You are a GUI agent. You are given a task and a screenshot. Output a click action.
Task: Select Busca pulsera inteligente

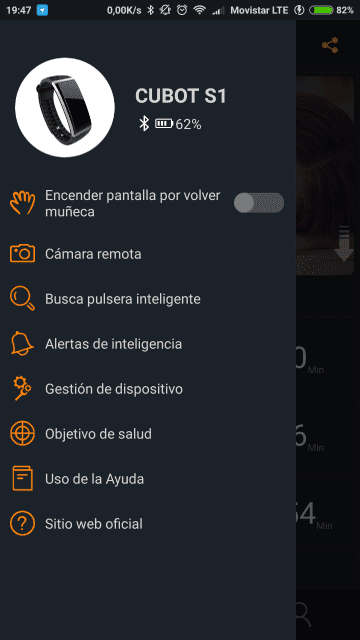point(148,299)
